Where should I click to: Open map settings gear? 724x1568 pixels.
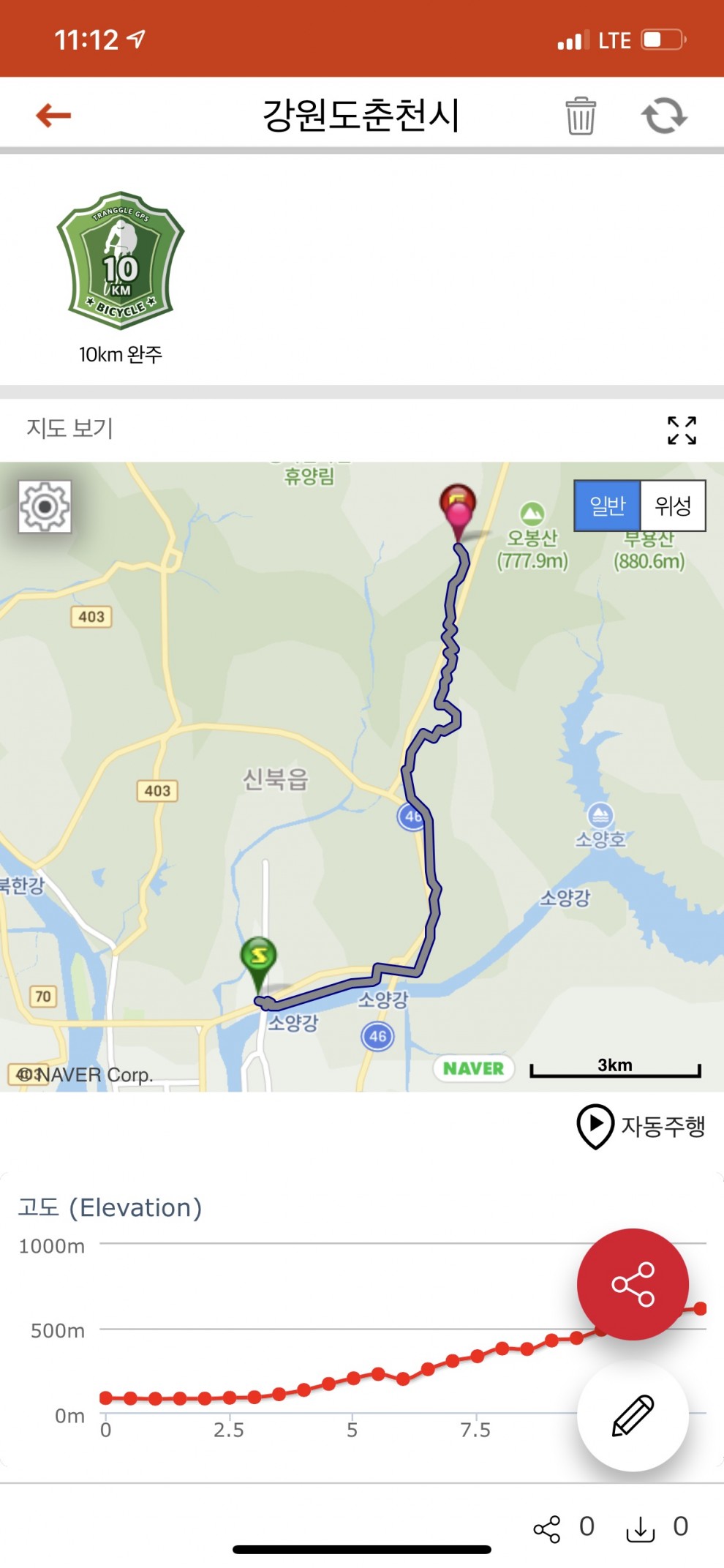pyautogui.click(x=45, y=506)
